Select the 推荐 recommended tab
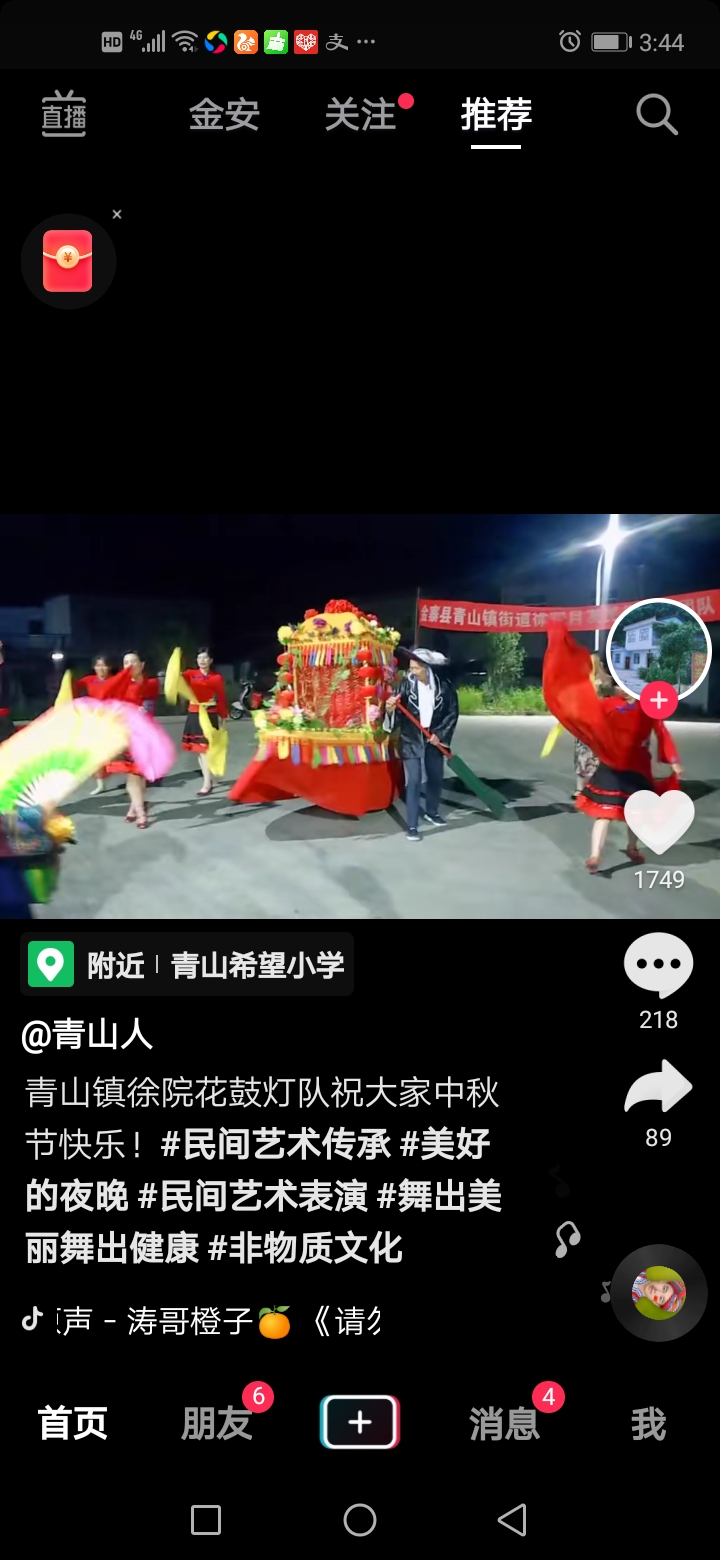Screen dimensions: 720x1560 click(496, 115)
